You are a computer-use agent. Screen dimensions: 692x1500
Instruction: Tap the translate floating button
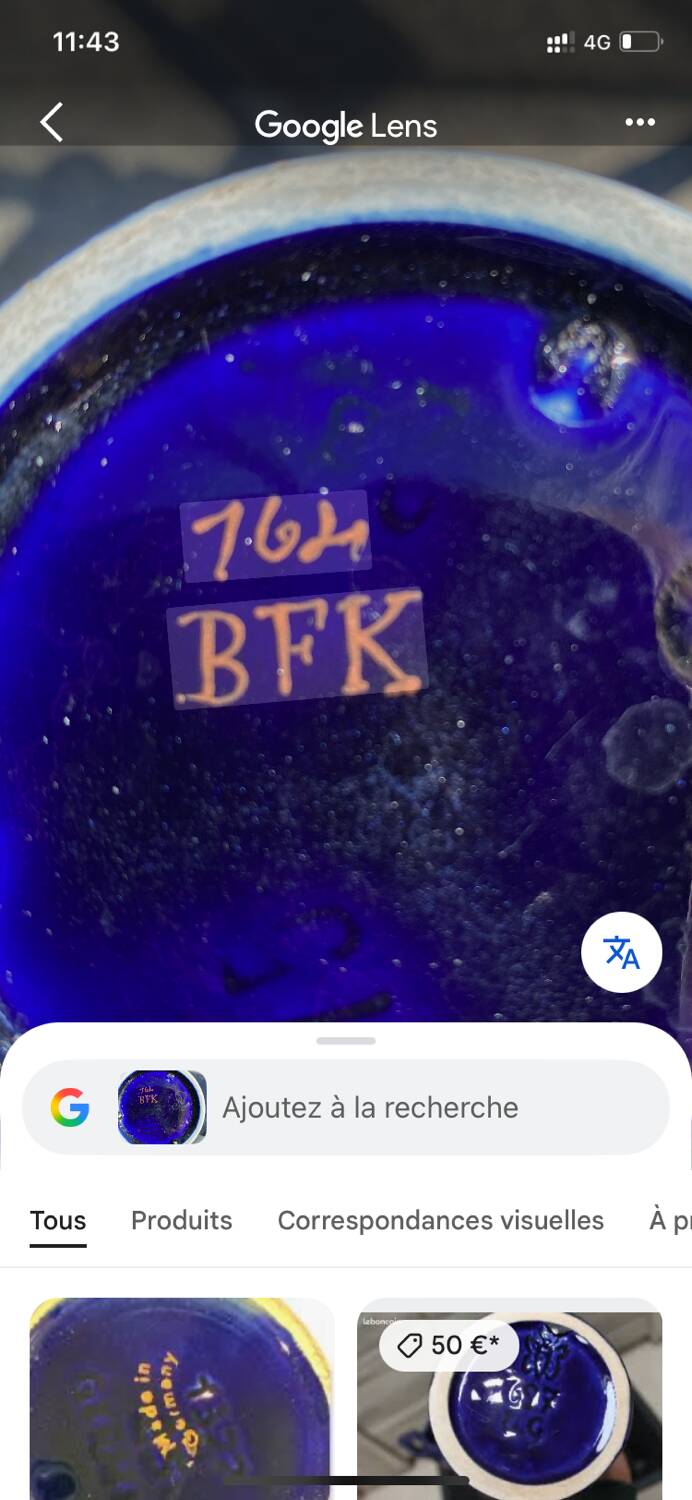click(x=621, y=952)
